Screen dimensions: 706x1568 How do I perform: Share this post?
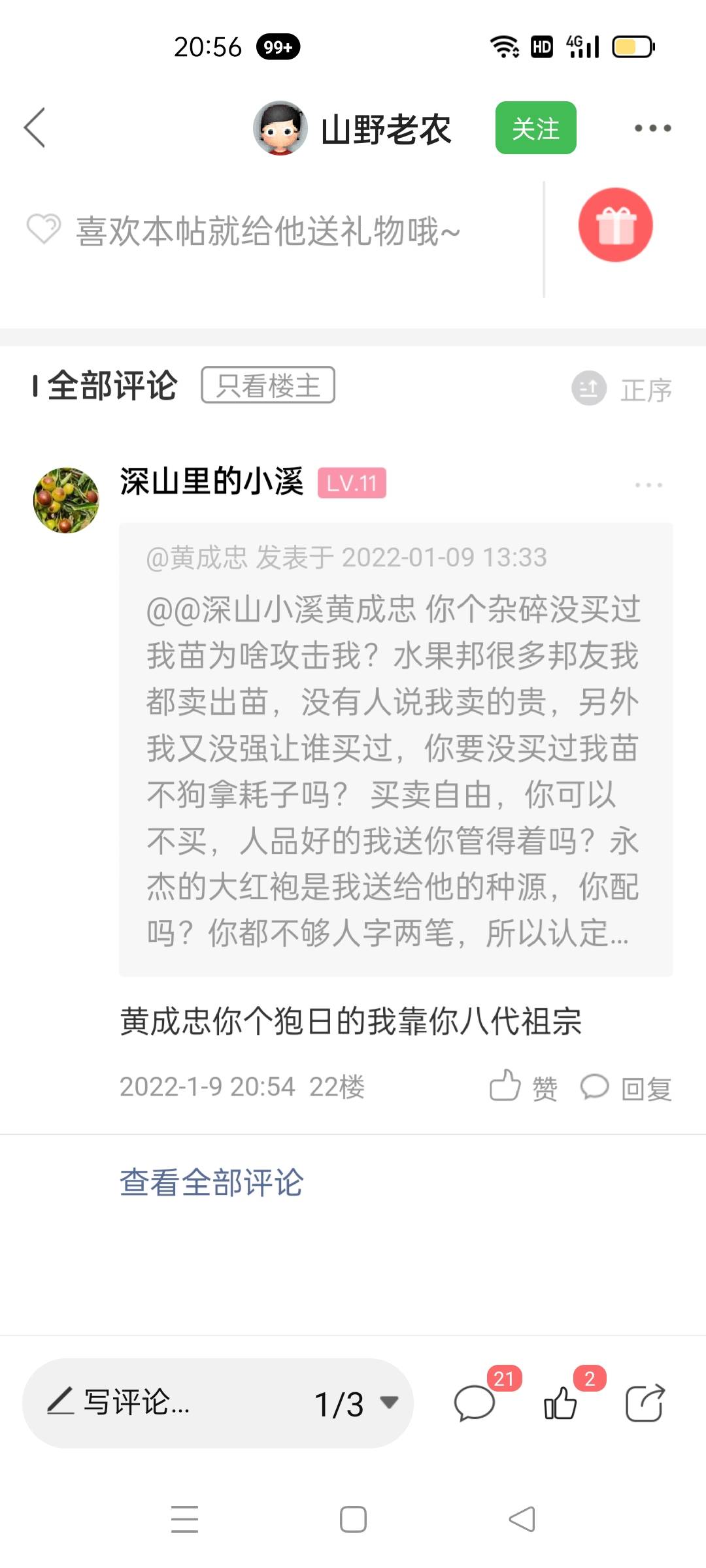pyautogui.click(x=645, y=1402)
